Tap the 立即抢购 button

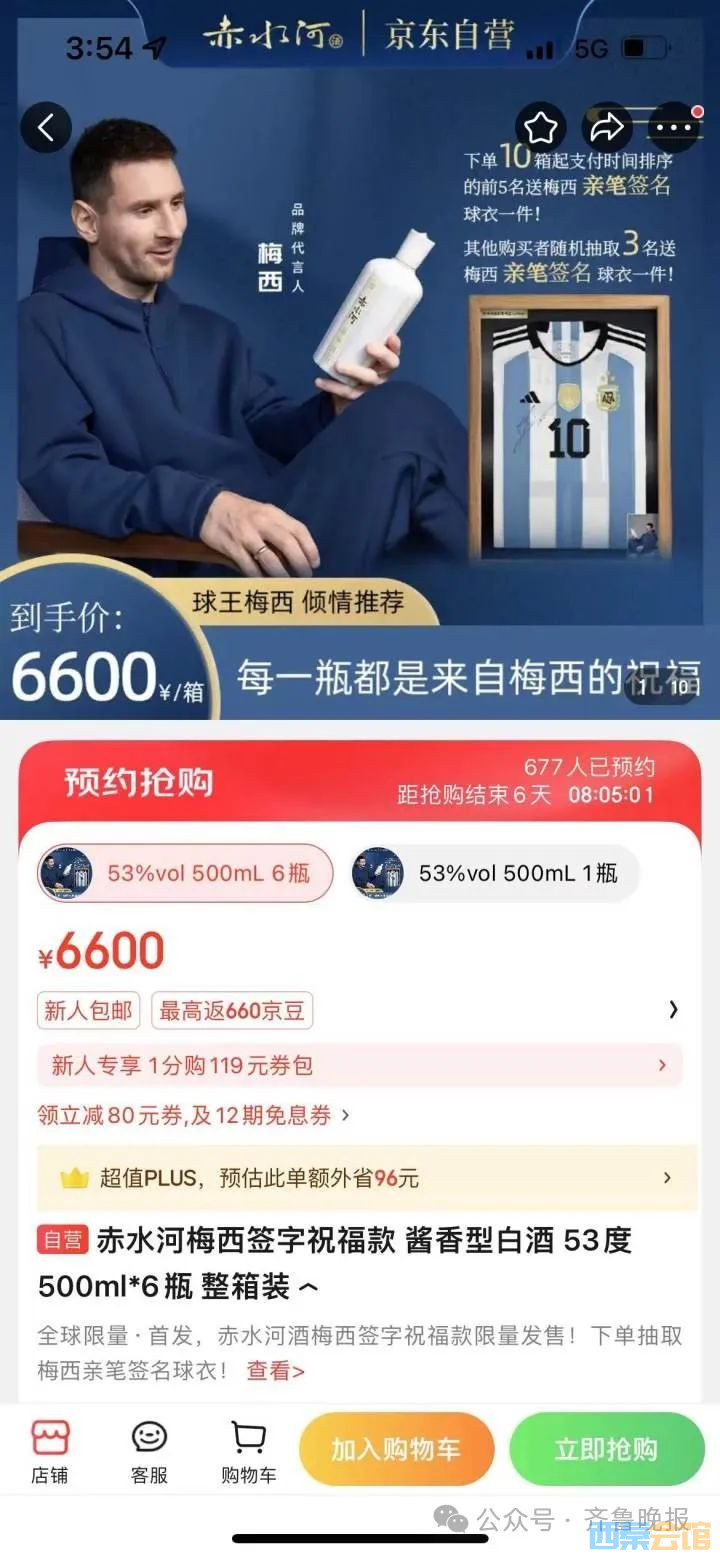click(609, 1448)
